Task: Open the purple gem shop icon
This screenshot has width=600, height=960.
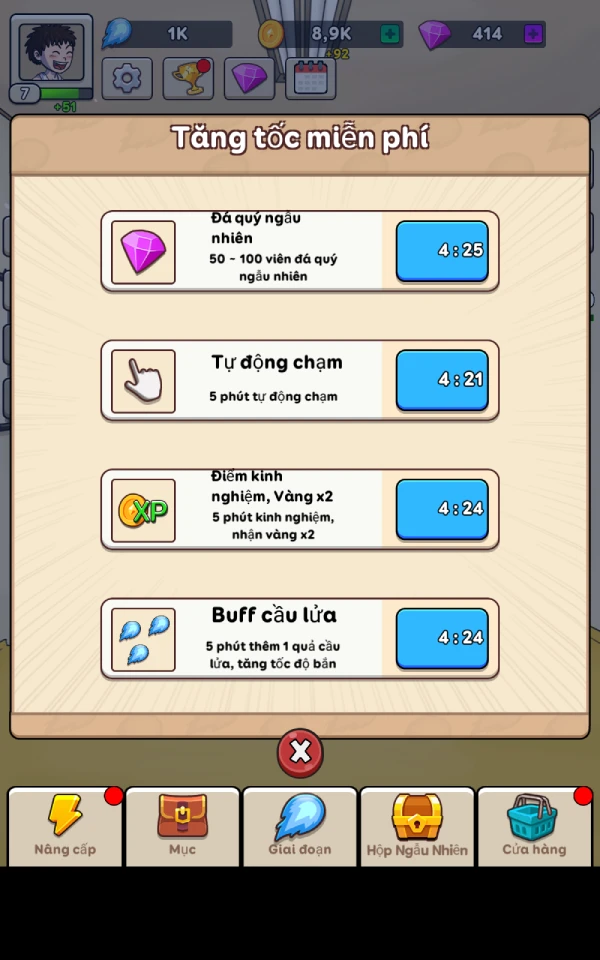Action: coord(249,78)
